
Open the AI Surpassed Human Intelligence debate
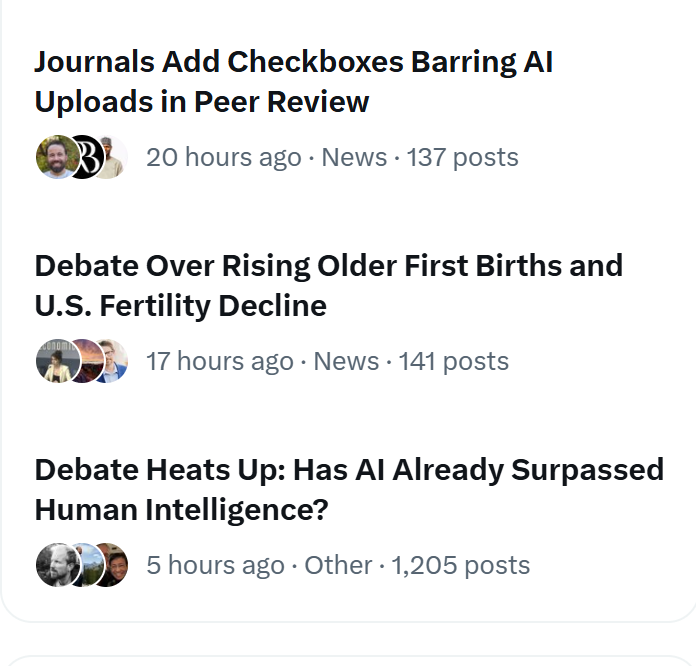click(348, 490)
